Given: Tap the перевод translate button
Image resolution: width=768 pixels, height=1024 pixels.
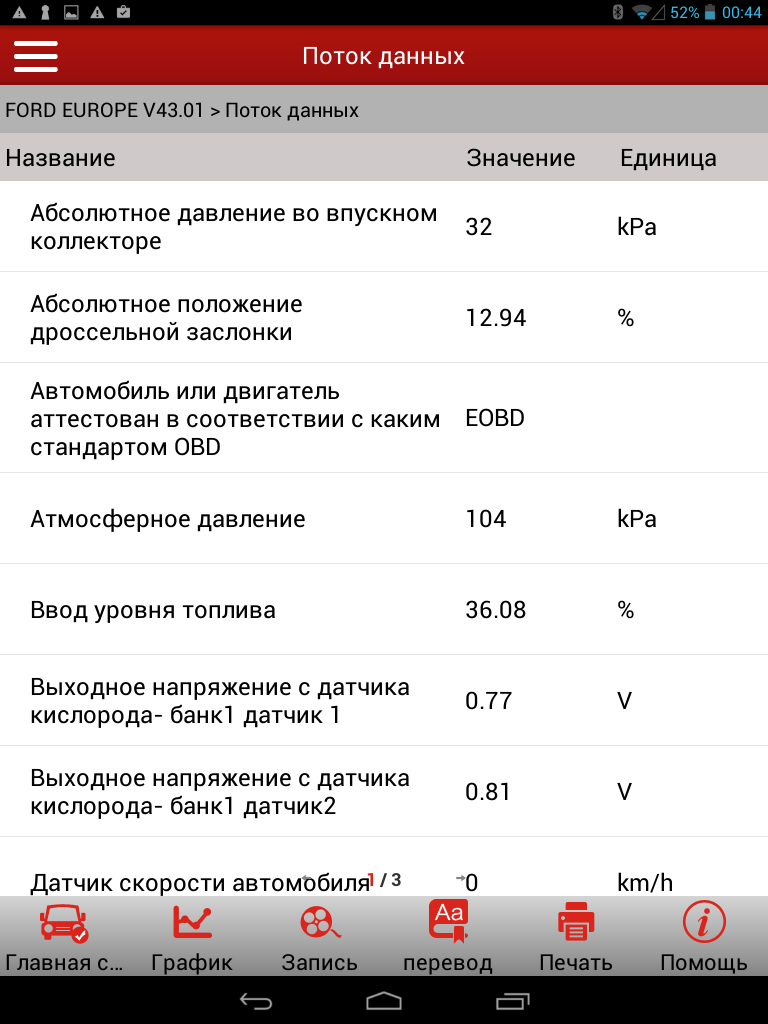Looking at the screenshot, I should (x=447, y=936).
